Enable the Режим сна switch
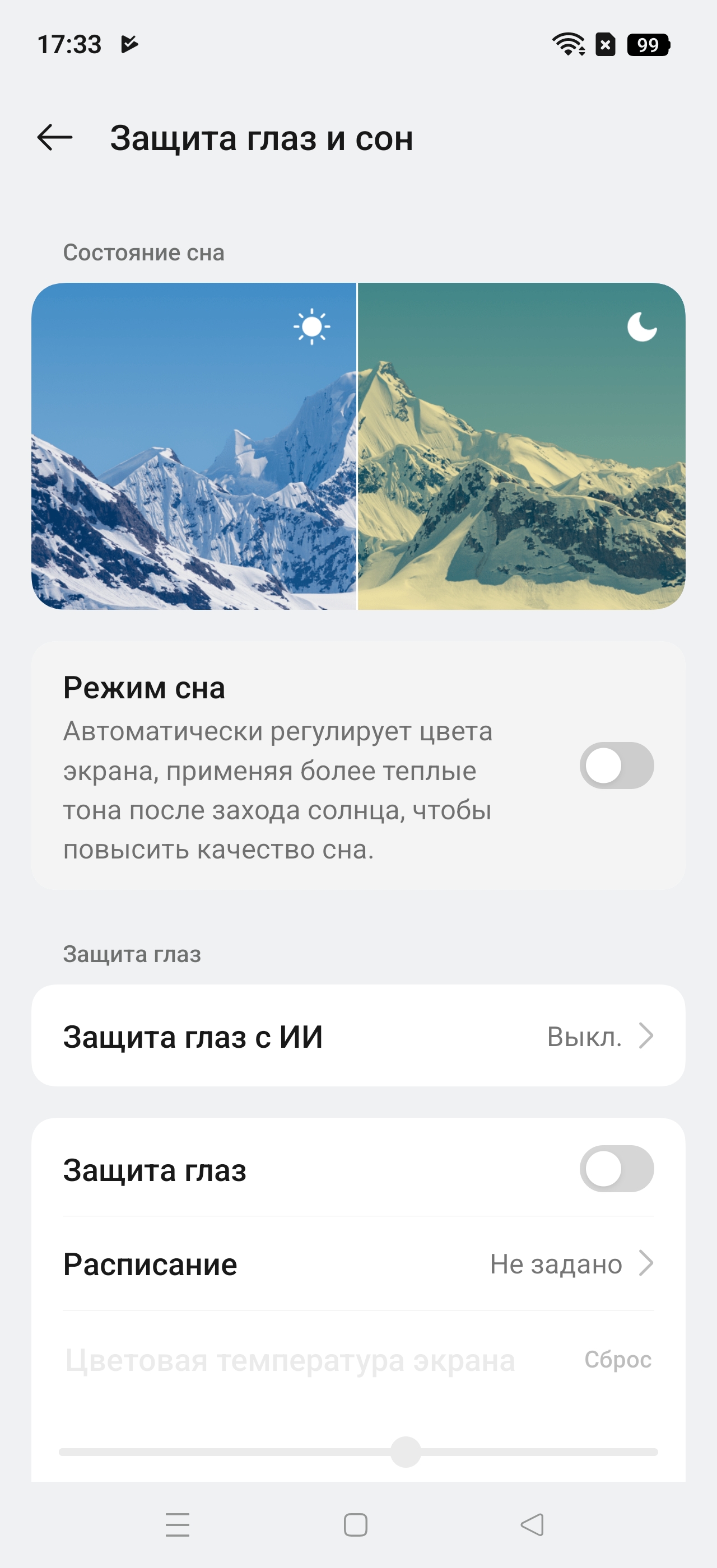The width and height of the screenshot is (717, 1568). point(616,765)
